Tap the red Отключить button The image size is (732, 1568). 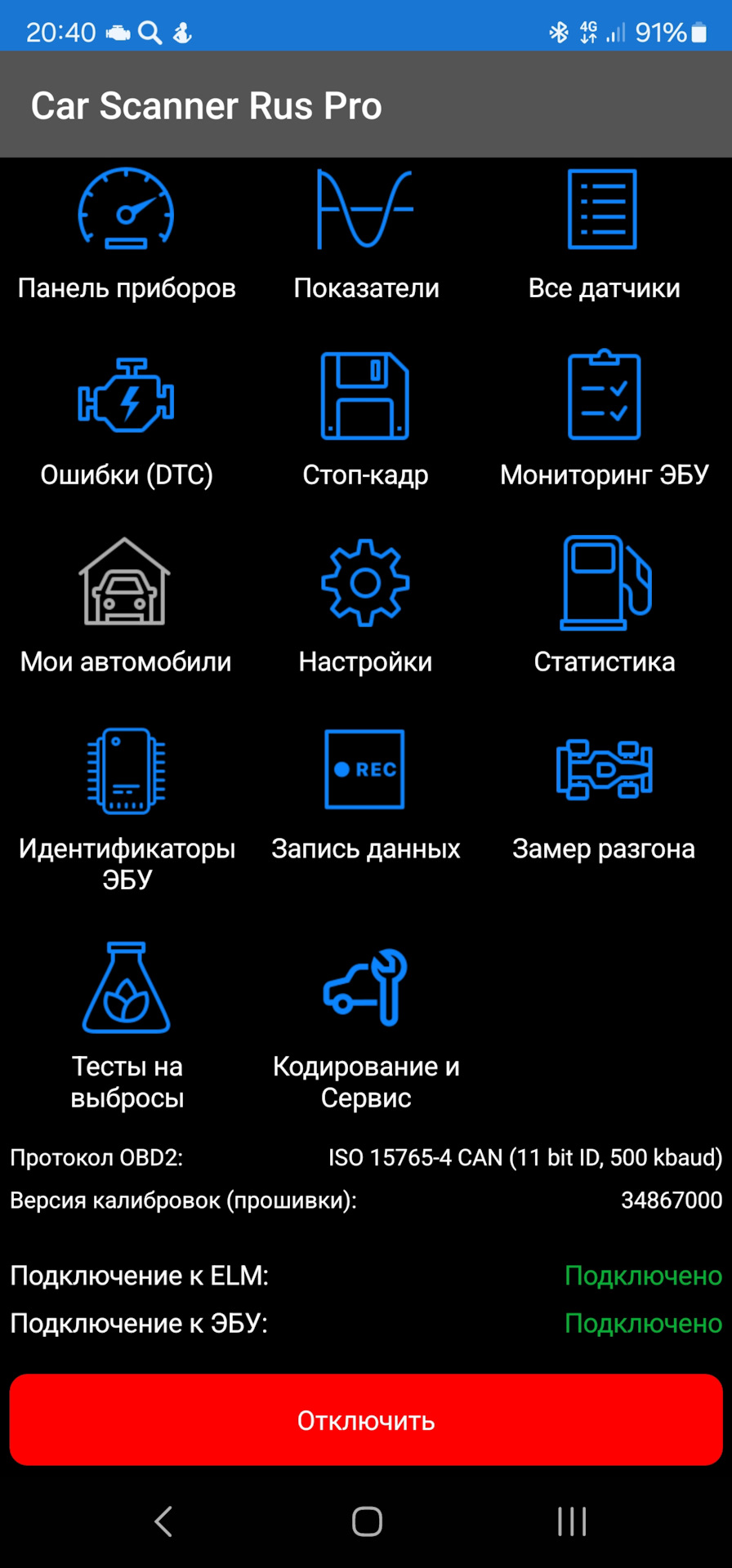click(x=366, y=1419)
